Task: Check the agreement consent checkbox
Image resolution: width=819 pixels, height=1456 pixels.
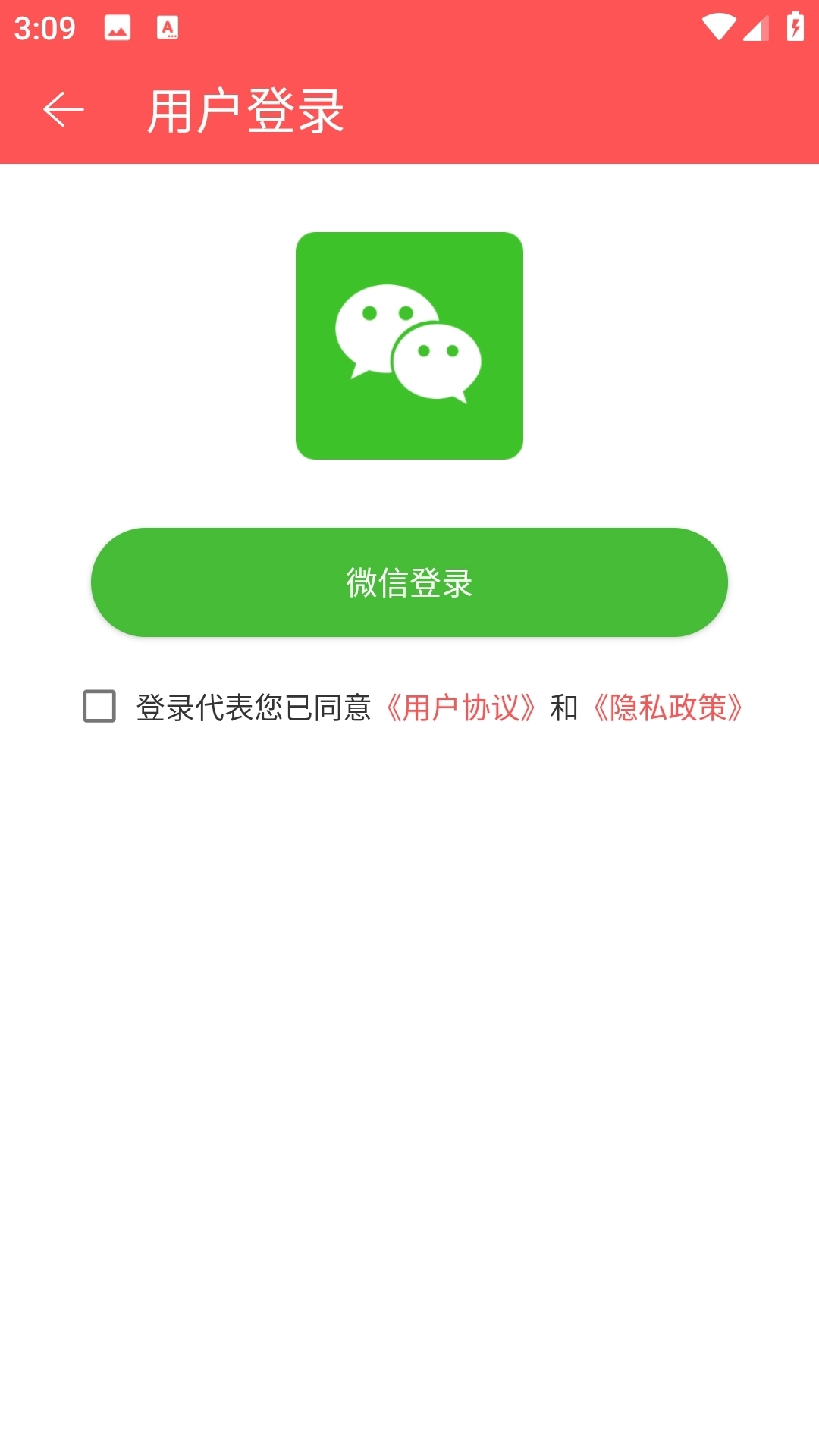Action: (x=99, y=707)
